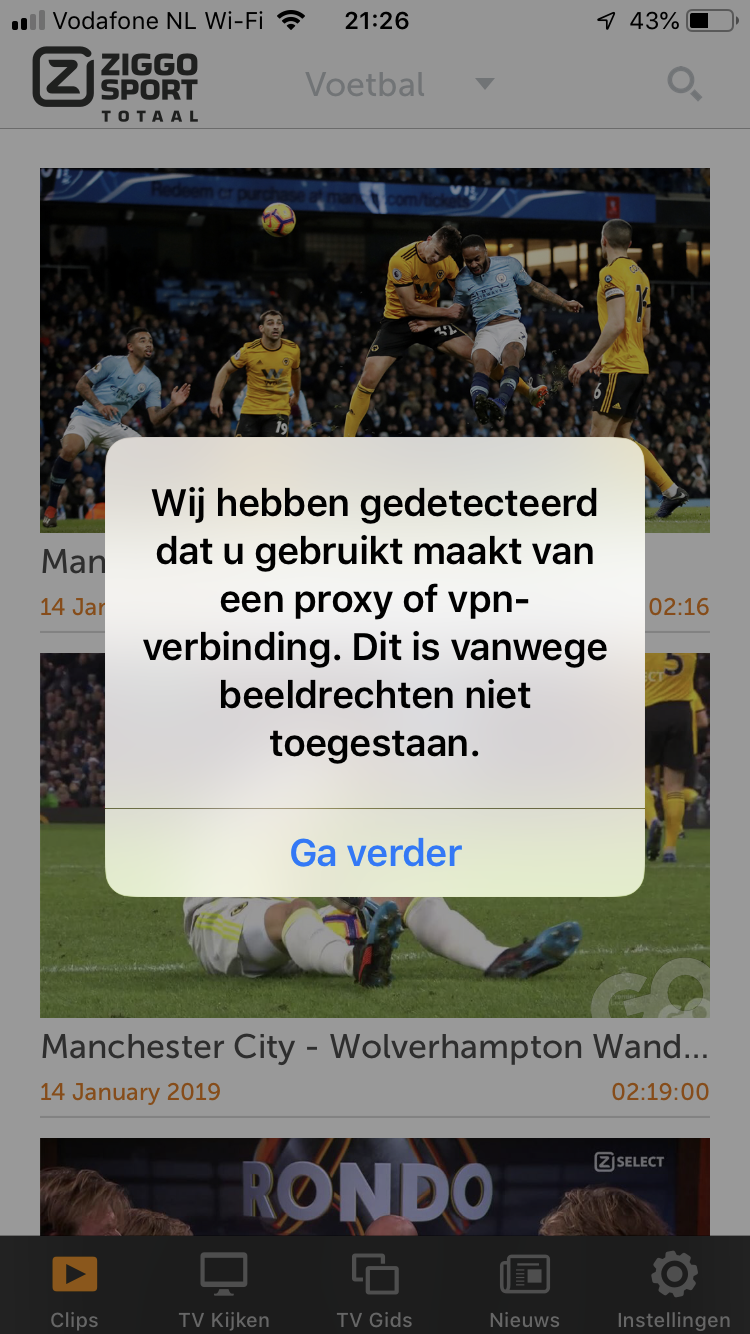The width and height of the screenshot is (750, 1334).
Task: Open the TV Gids tab
Action: 375,1290
